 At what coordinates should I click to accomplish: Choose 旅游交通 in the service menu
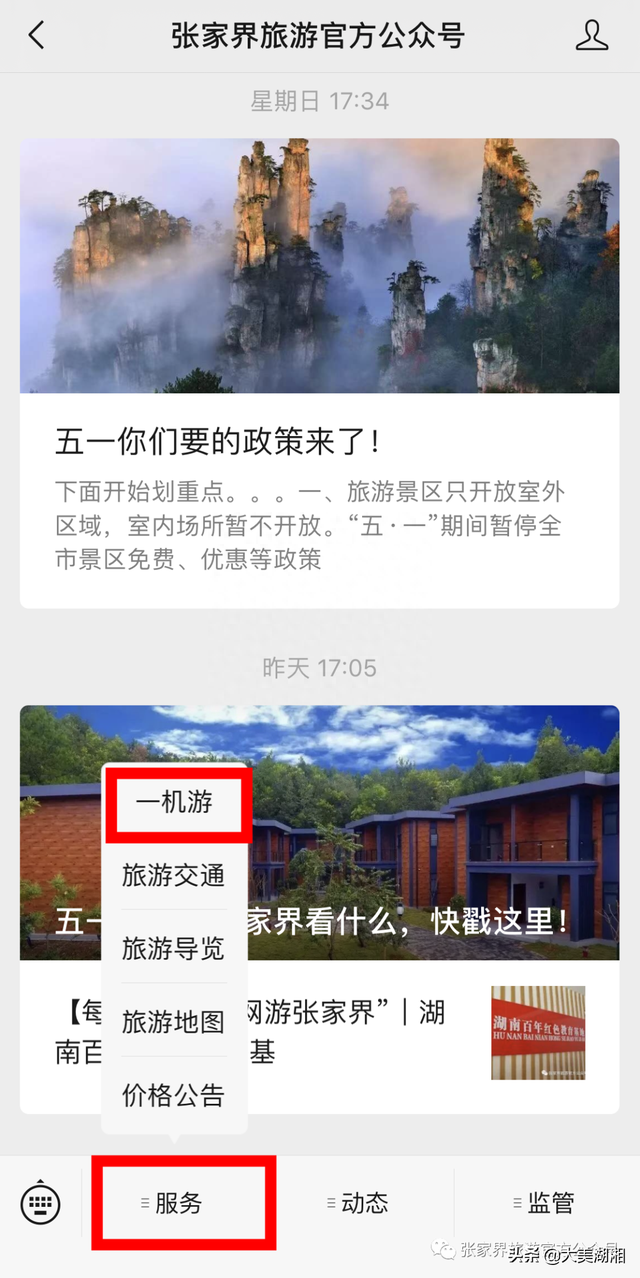174,875
